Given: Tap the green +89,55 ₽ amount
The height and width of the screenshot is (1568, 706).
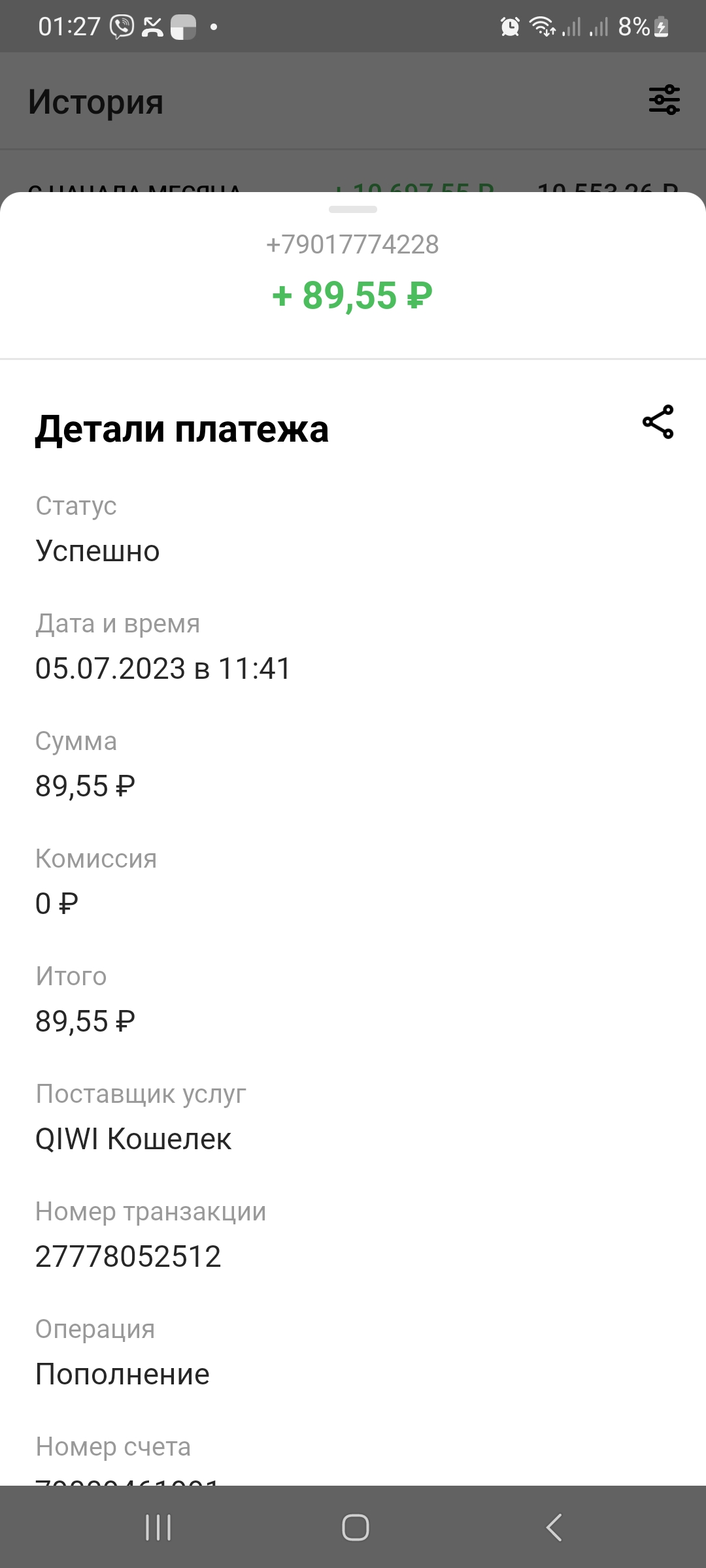Looking at the screenshot, I should point(353,296).
